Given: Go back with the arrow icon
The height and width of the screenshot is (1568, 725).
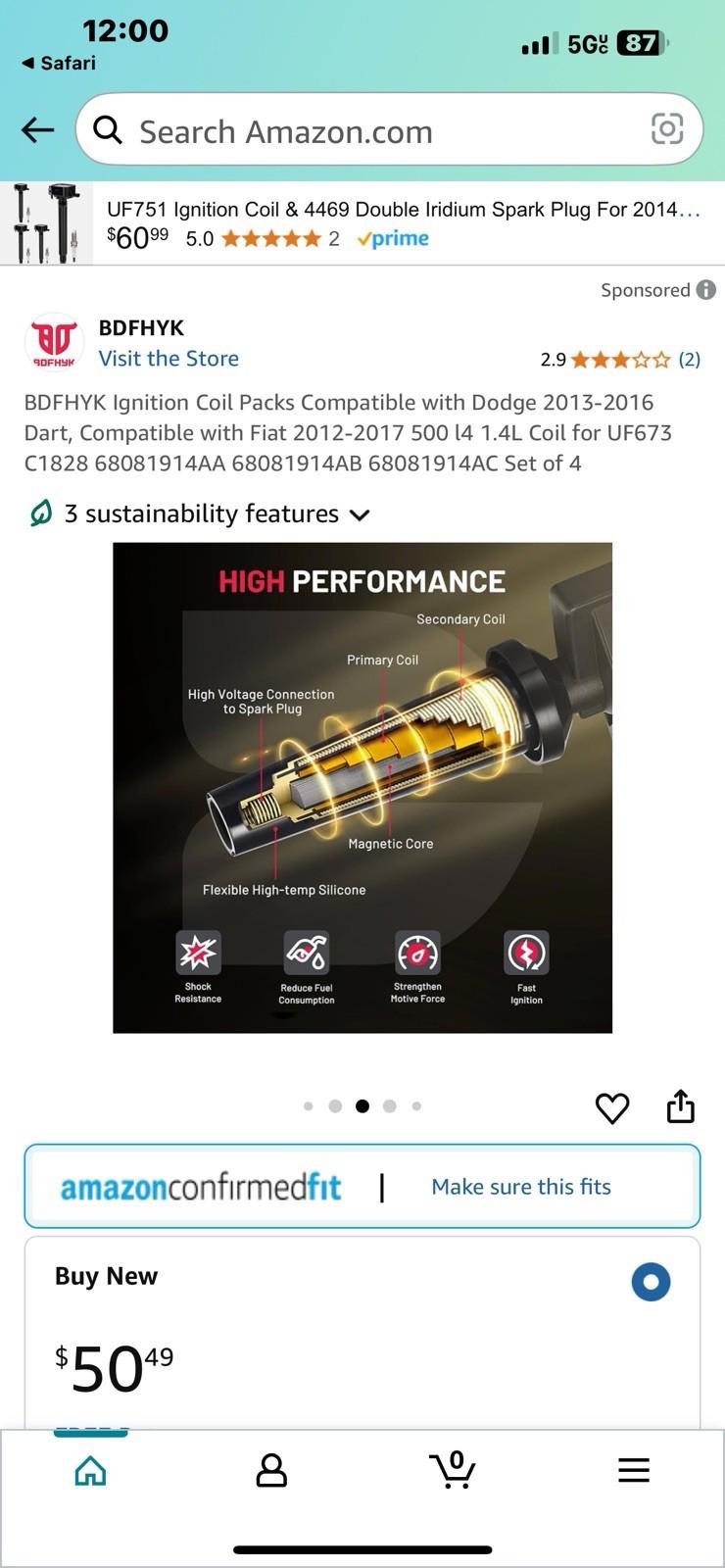Looking at the screenshot, I should pyautogui.click(x=37, y=129).
